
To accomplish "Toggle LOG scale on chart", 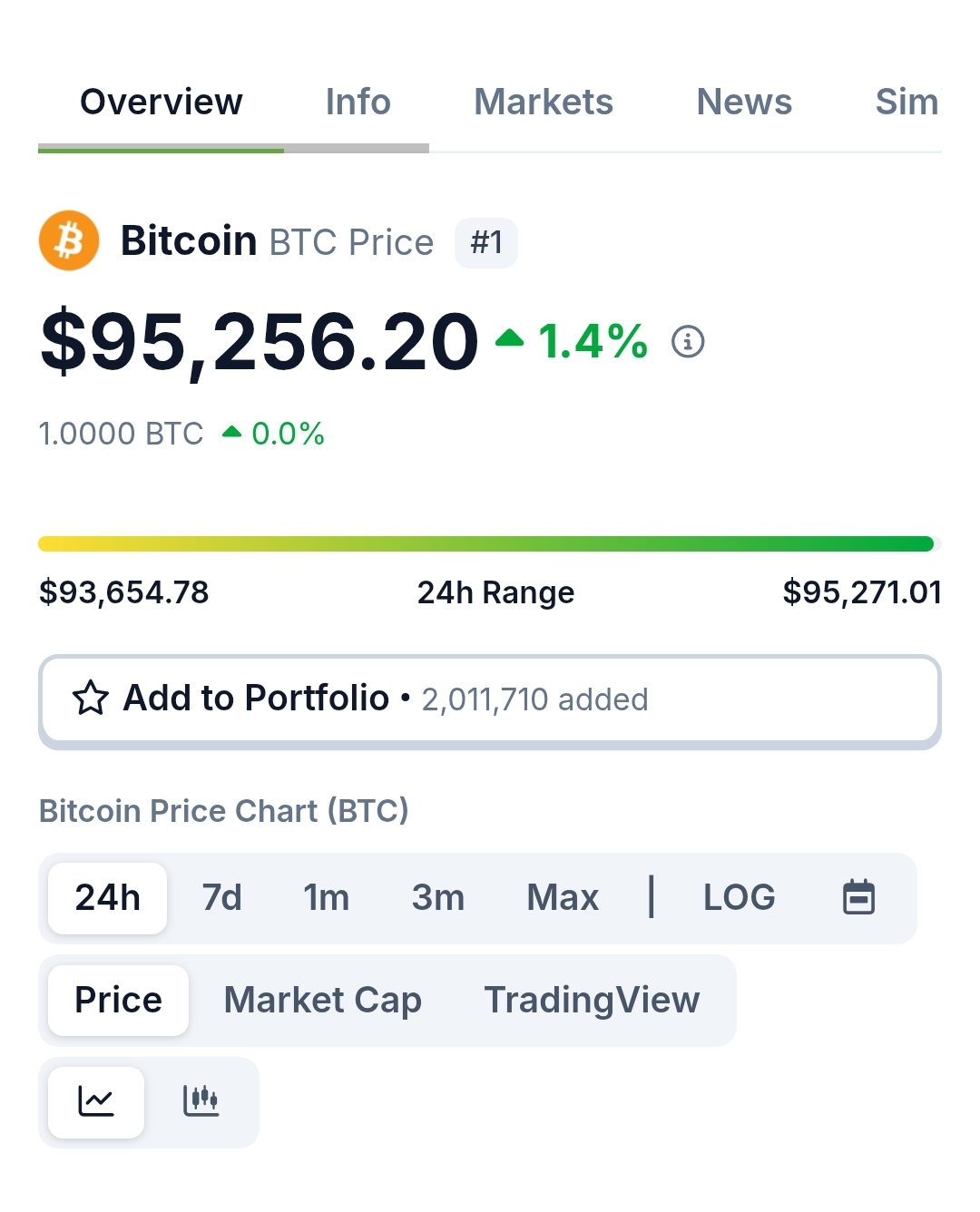I will pos(739,898).
